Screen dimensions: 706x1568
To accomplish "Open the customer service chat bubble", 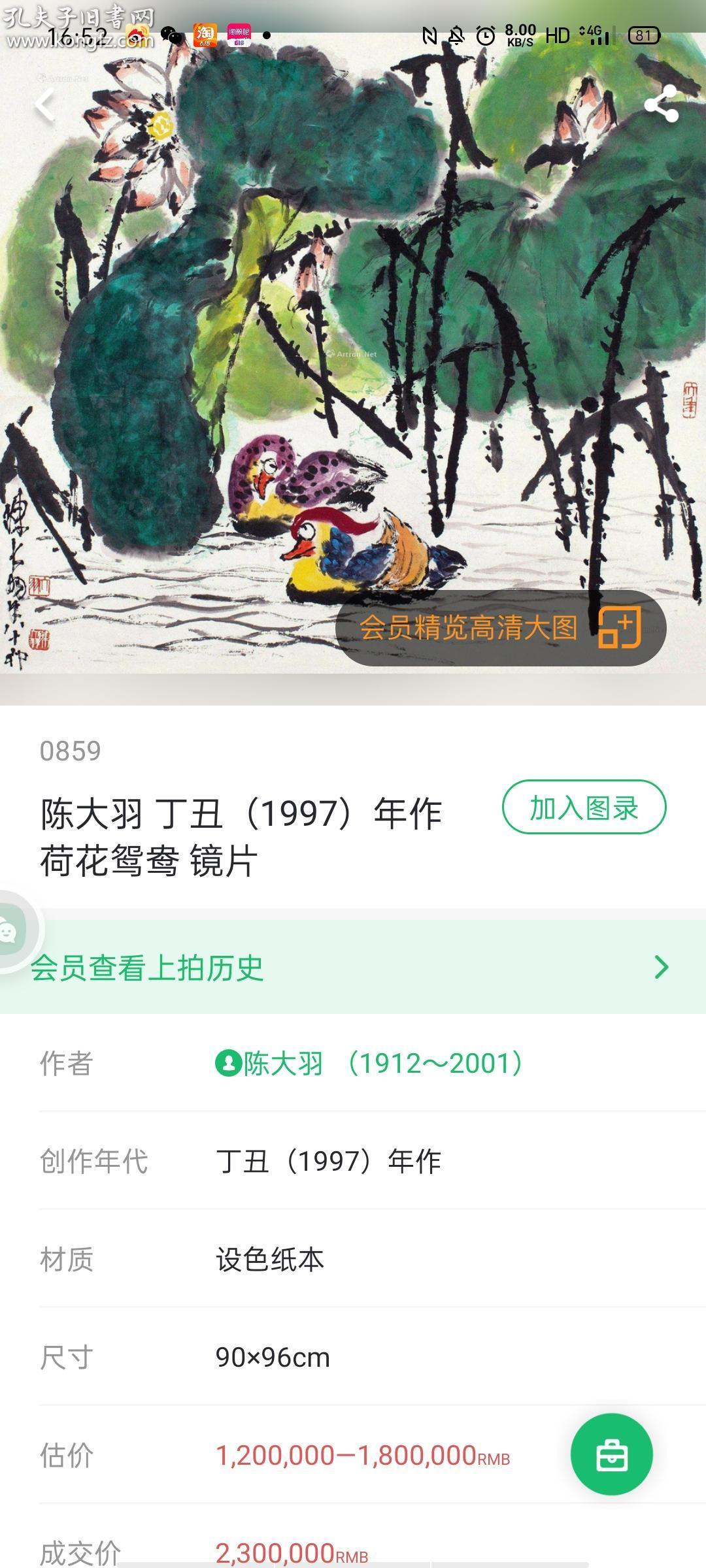I will click(x=13, y=928).
